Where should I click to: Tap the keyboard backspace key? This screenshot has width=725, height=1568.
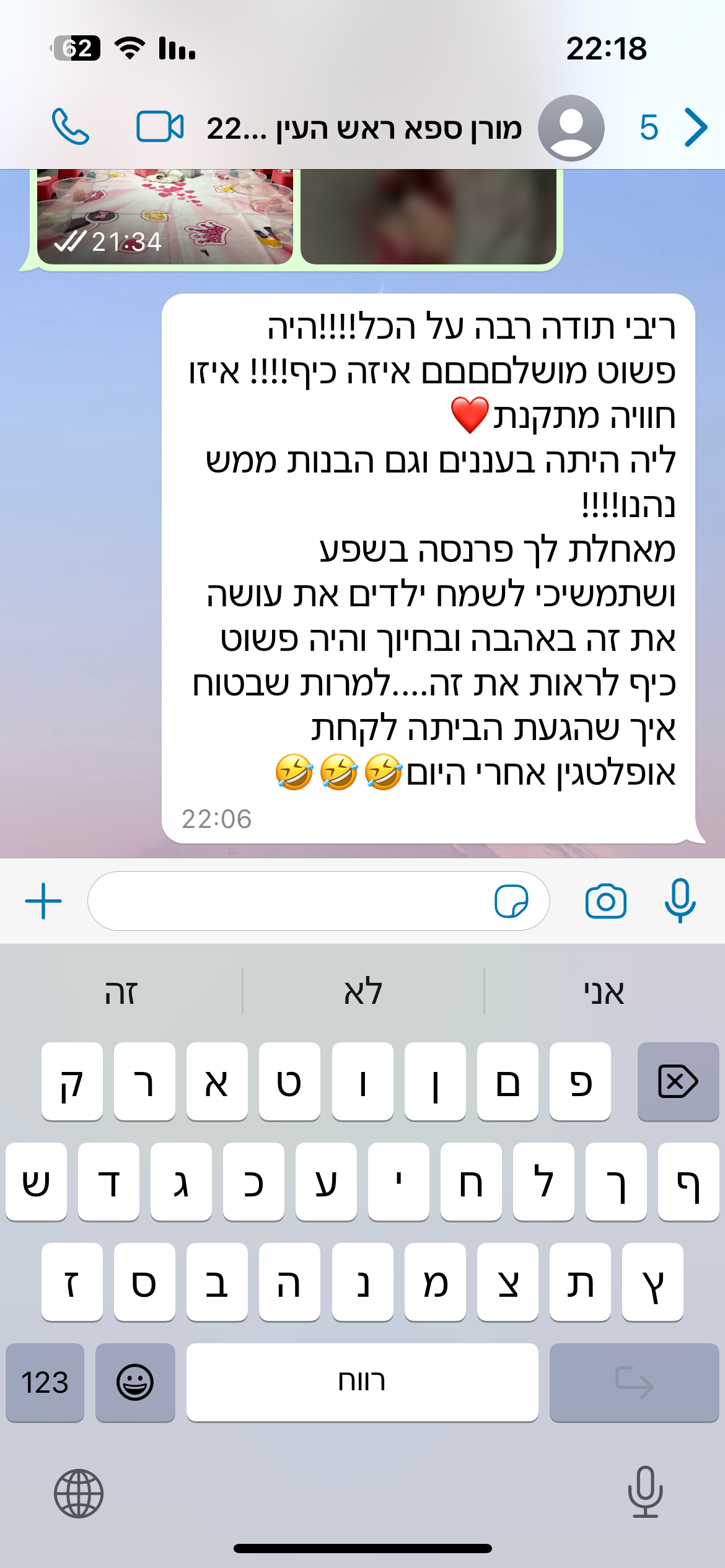coord(678,1082)
